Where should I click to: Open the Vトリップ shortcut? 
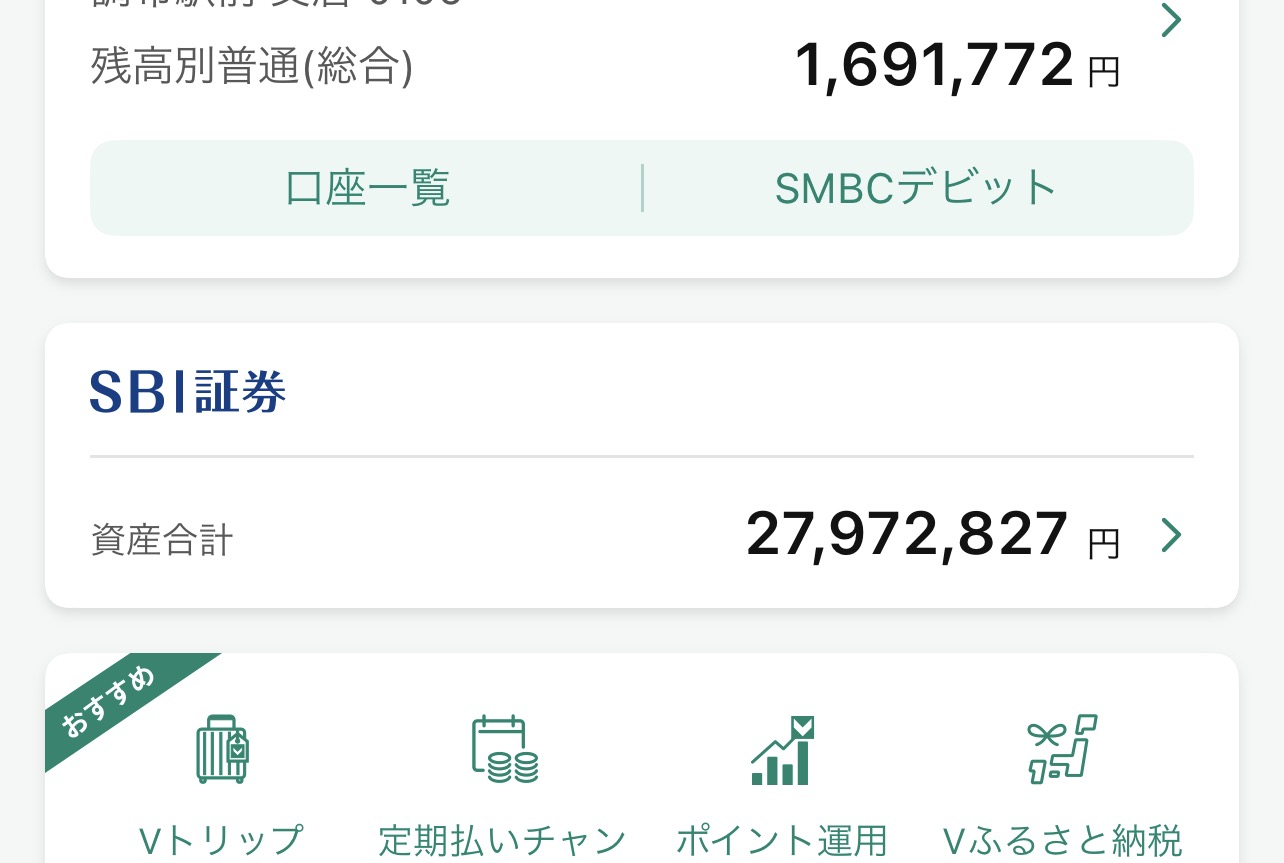pos(221,780)
